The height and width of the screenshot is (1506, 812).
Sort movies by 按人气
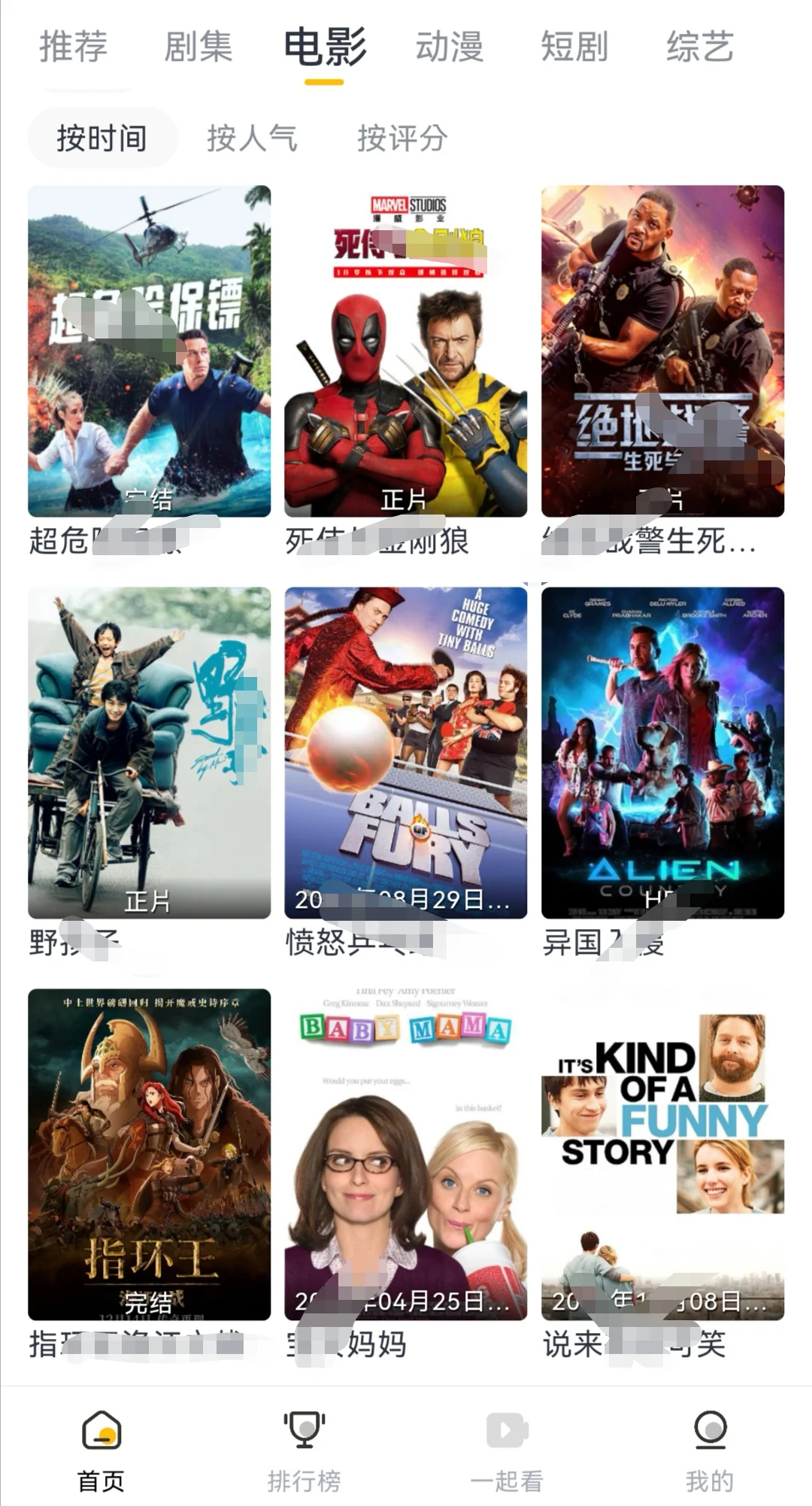(252, 138)
